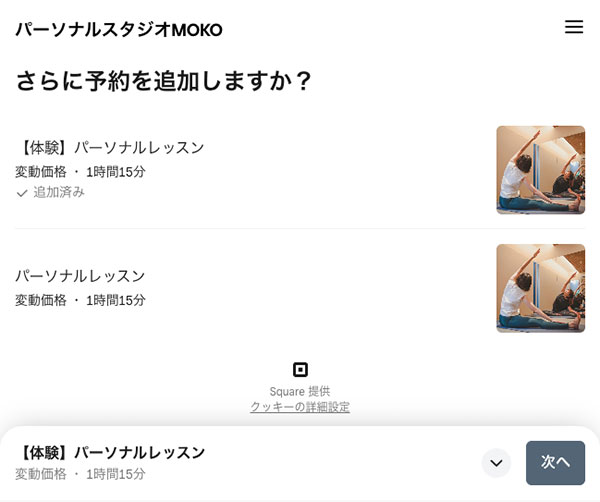This screenshot has width=600, height=502.
Task: Open クッキーの詳細設定 link
Action: click(300, 407)
